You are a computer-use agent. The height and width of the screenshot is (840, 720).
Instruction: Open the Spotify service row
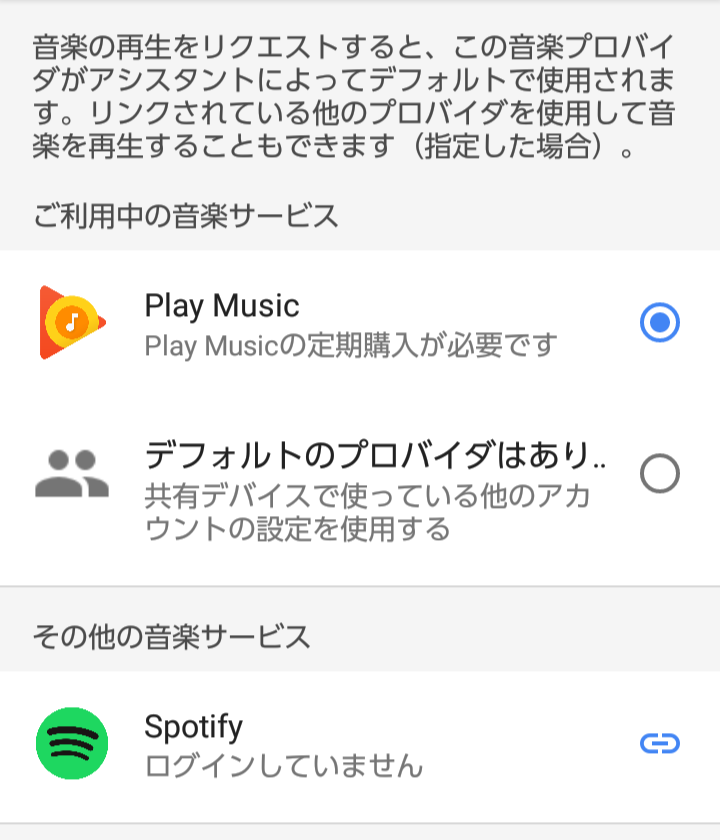pyautogui.click(x=360, y=745)
